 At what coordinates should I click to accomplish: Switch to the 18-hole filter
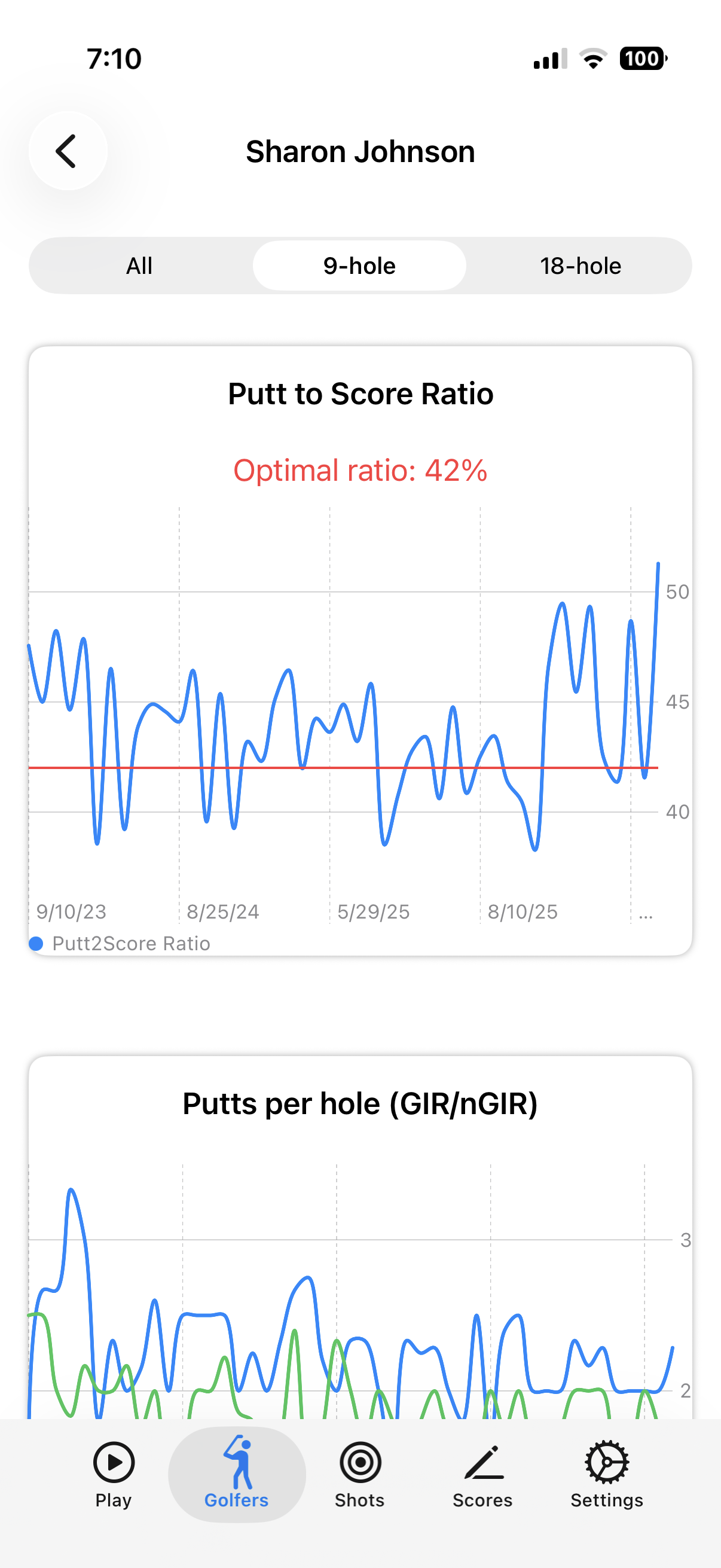(581, 266)
